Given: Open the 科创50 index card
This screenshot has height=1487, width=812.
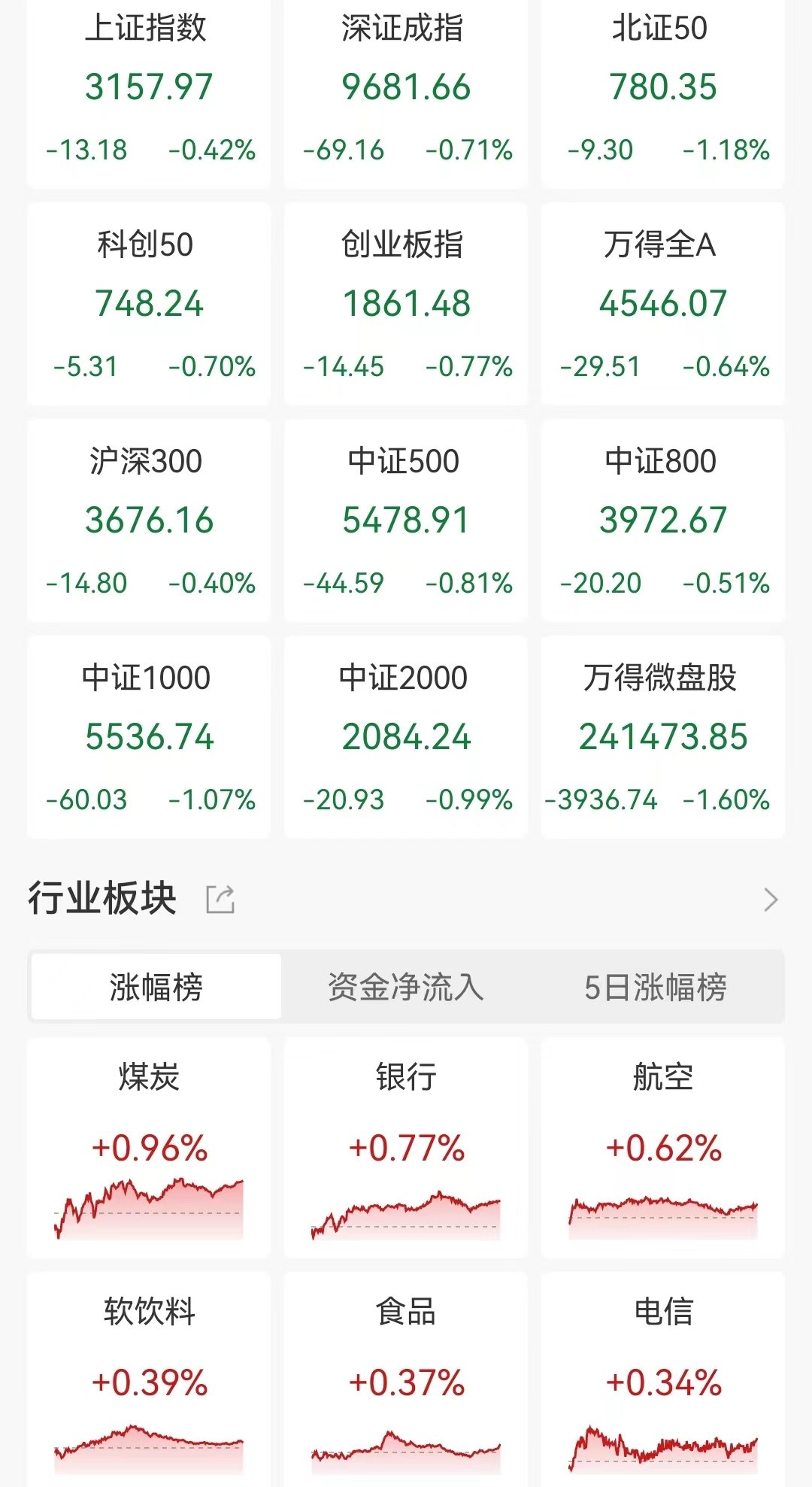Looking at the screenshot, I should [149, 304].
